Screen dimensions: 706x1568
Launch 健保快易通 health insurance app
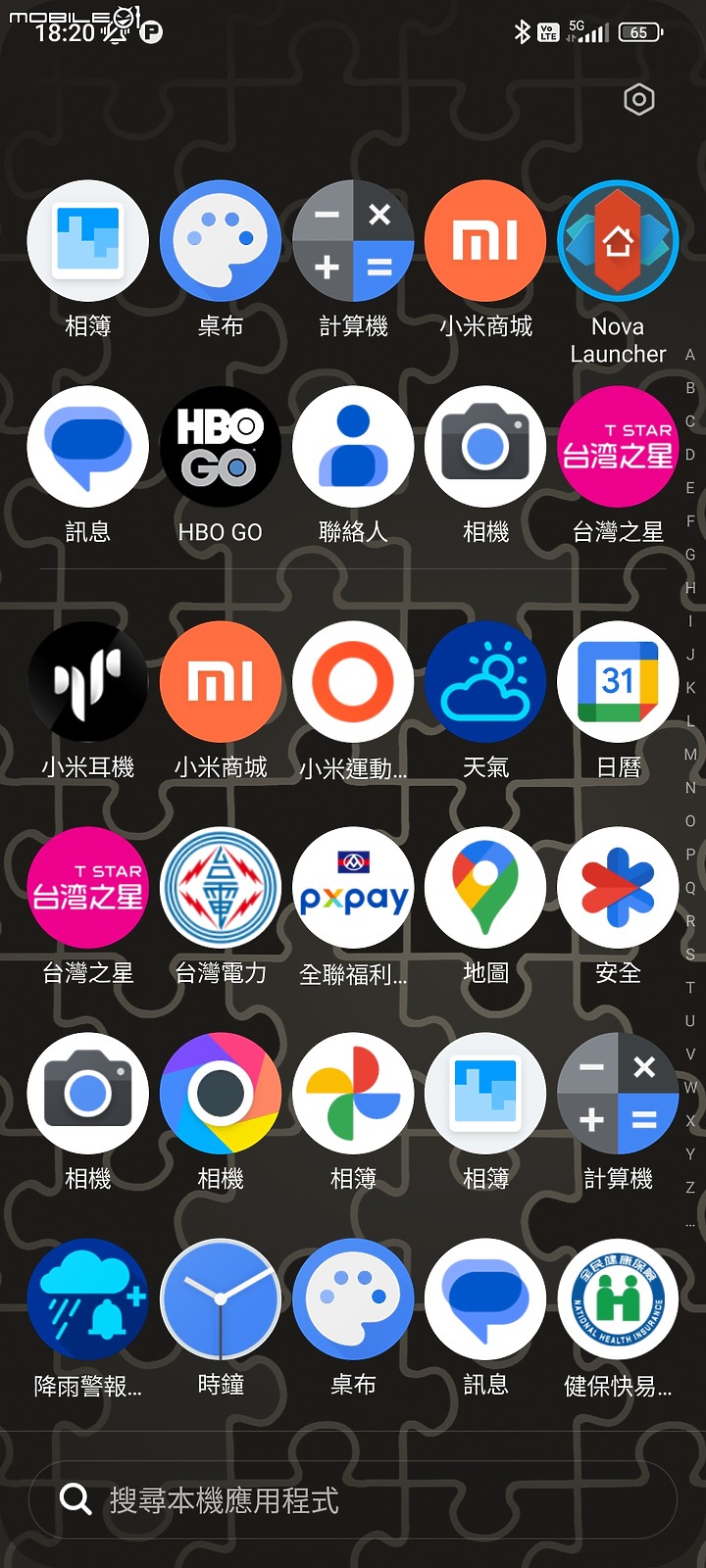coord(618,1299)
